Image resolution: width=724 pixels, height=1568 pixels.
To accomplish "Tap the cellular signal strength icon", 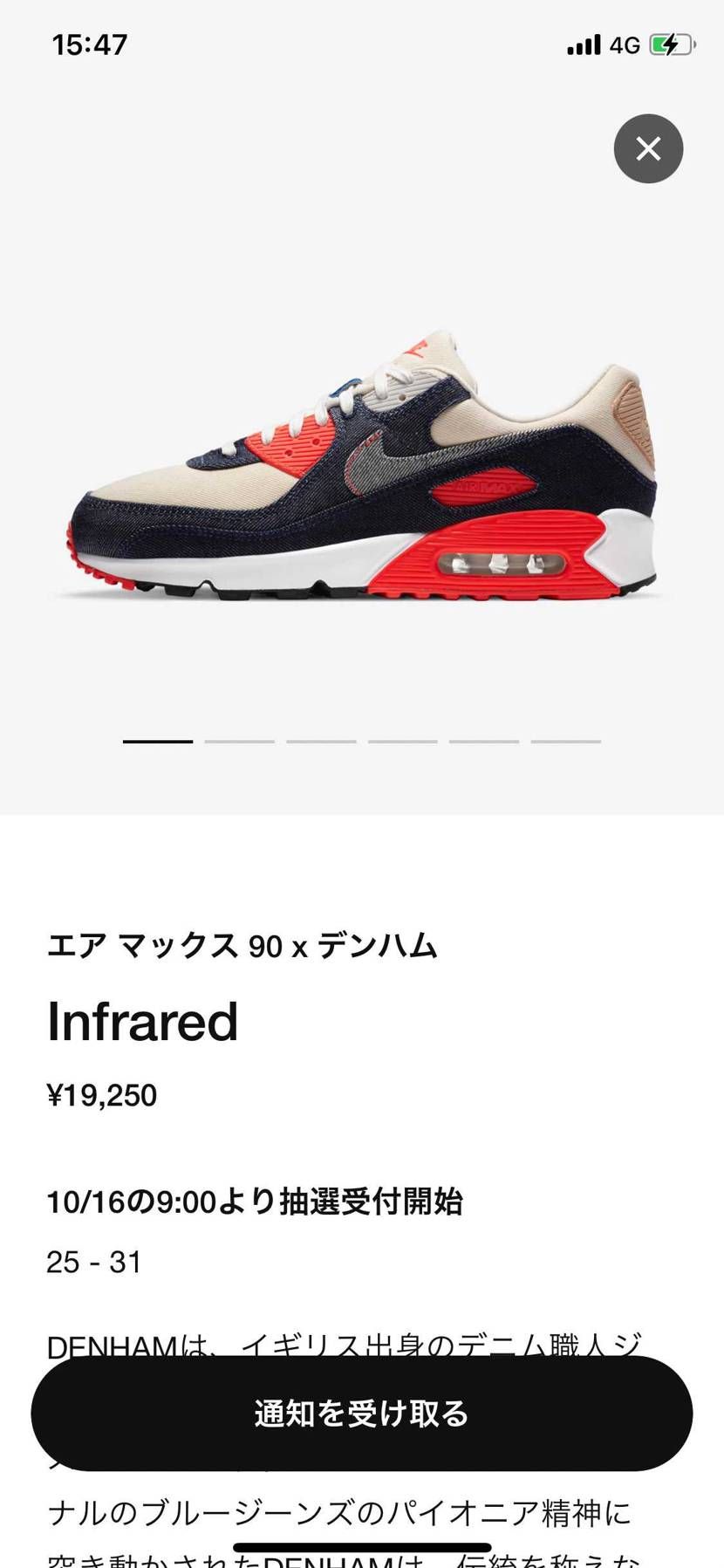I will (584, 43).
